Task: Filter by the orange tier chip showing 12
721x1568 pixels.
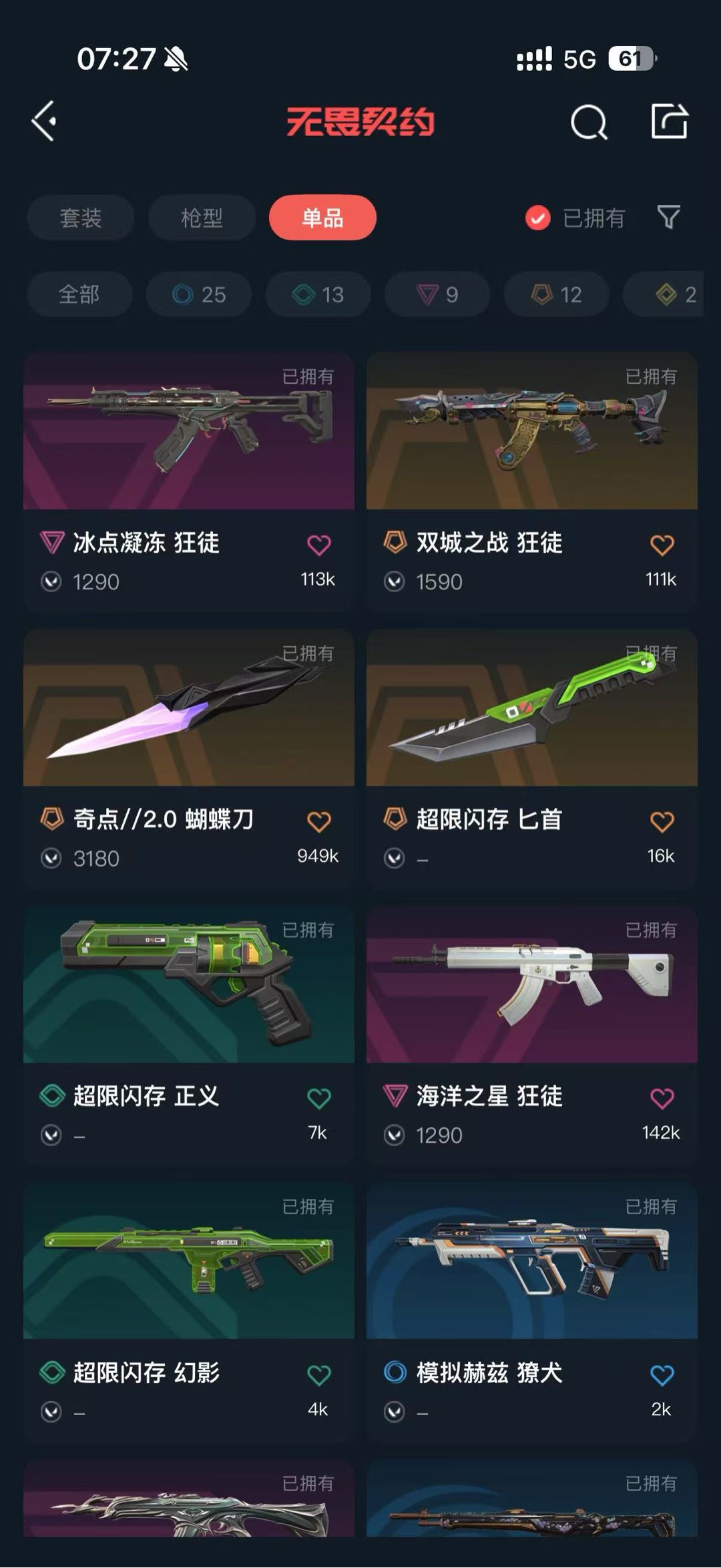Action: 556,294
